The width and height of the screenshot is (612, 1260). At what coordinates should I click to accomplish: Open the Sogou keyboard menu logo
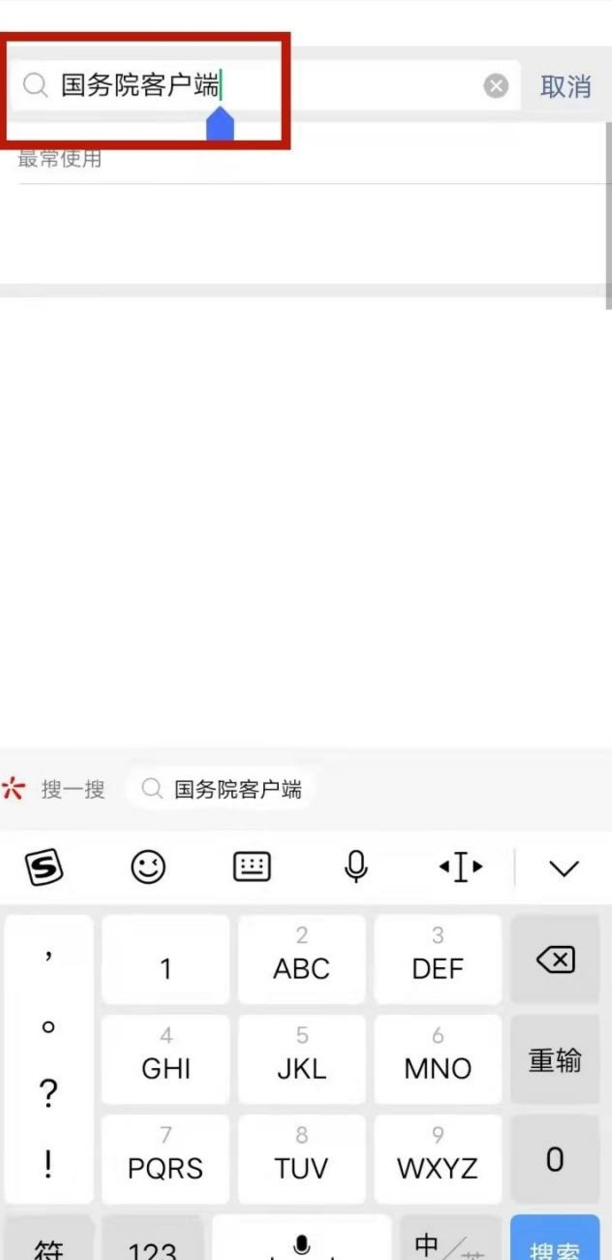tap(44, 867)
